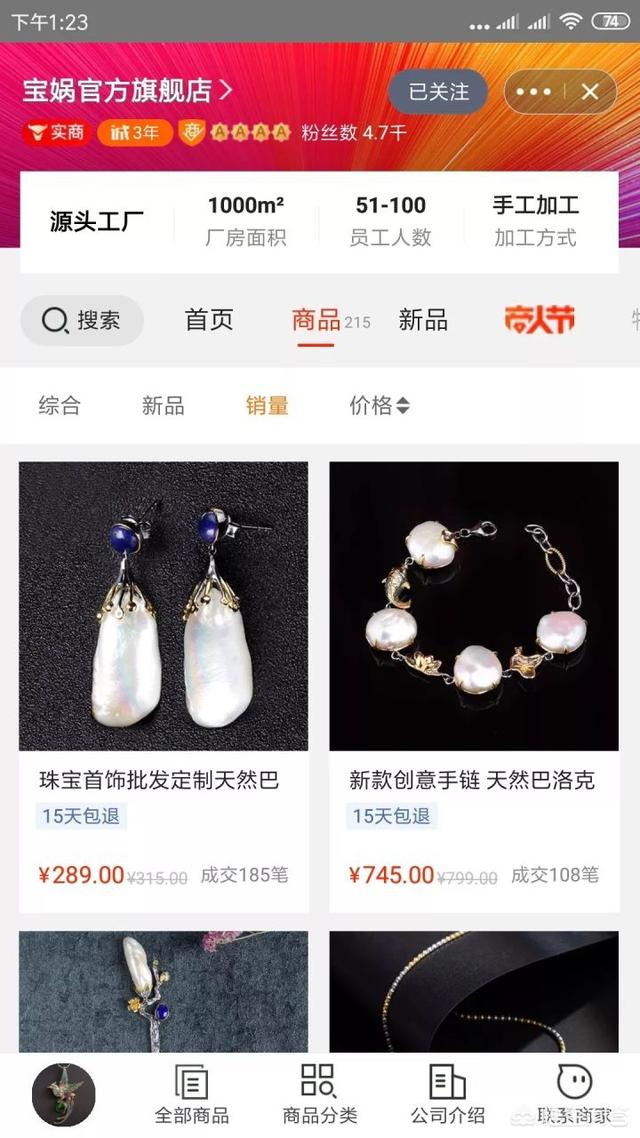Screen dimensions: 640x1138
Task: Open the 搜索 search box
Action: (82, 320)
